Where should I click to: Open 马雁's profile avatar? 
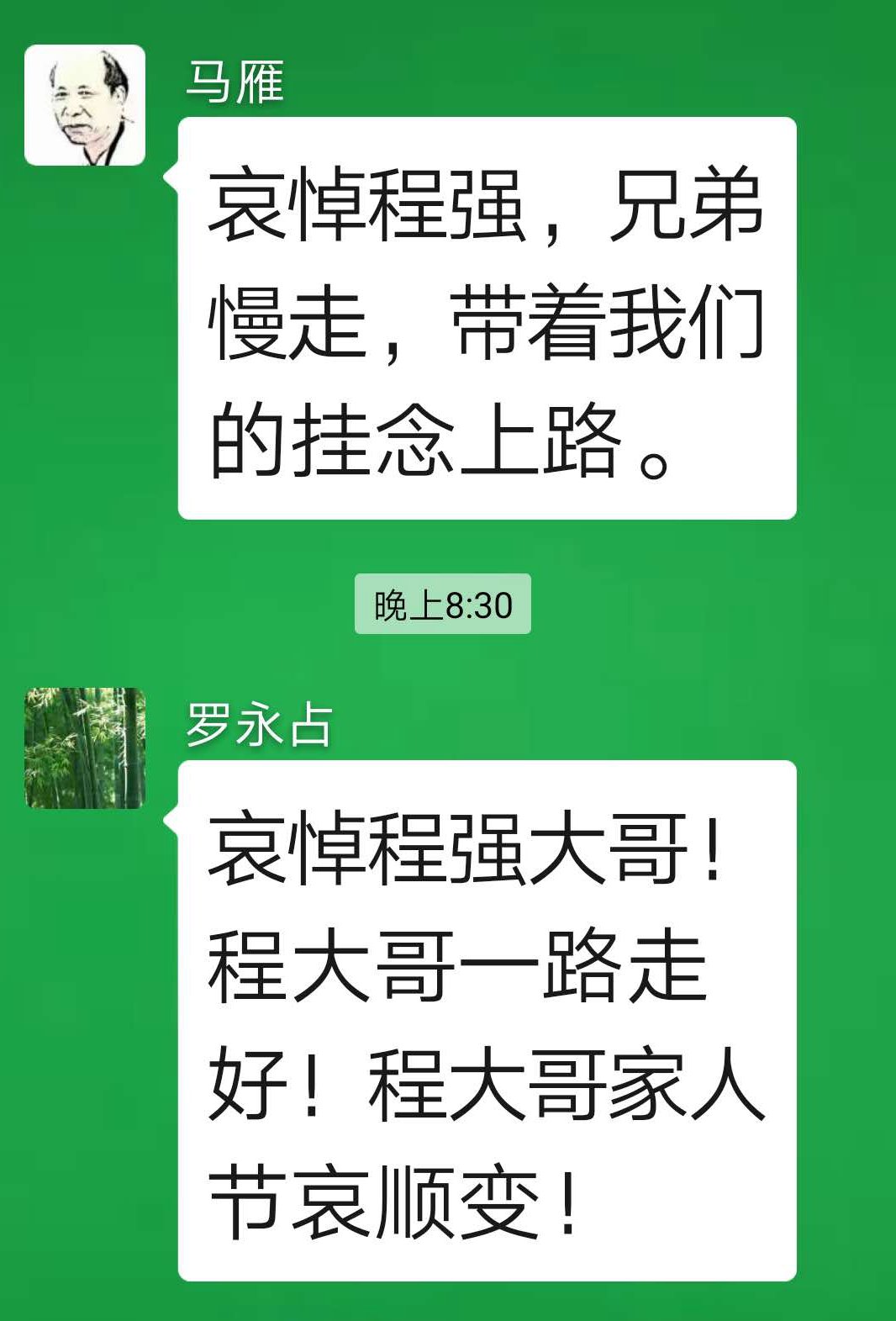click(x=85, y=105)
